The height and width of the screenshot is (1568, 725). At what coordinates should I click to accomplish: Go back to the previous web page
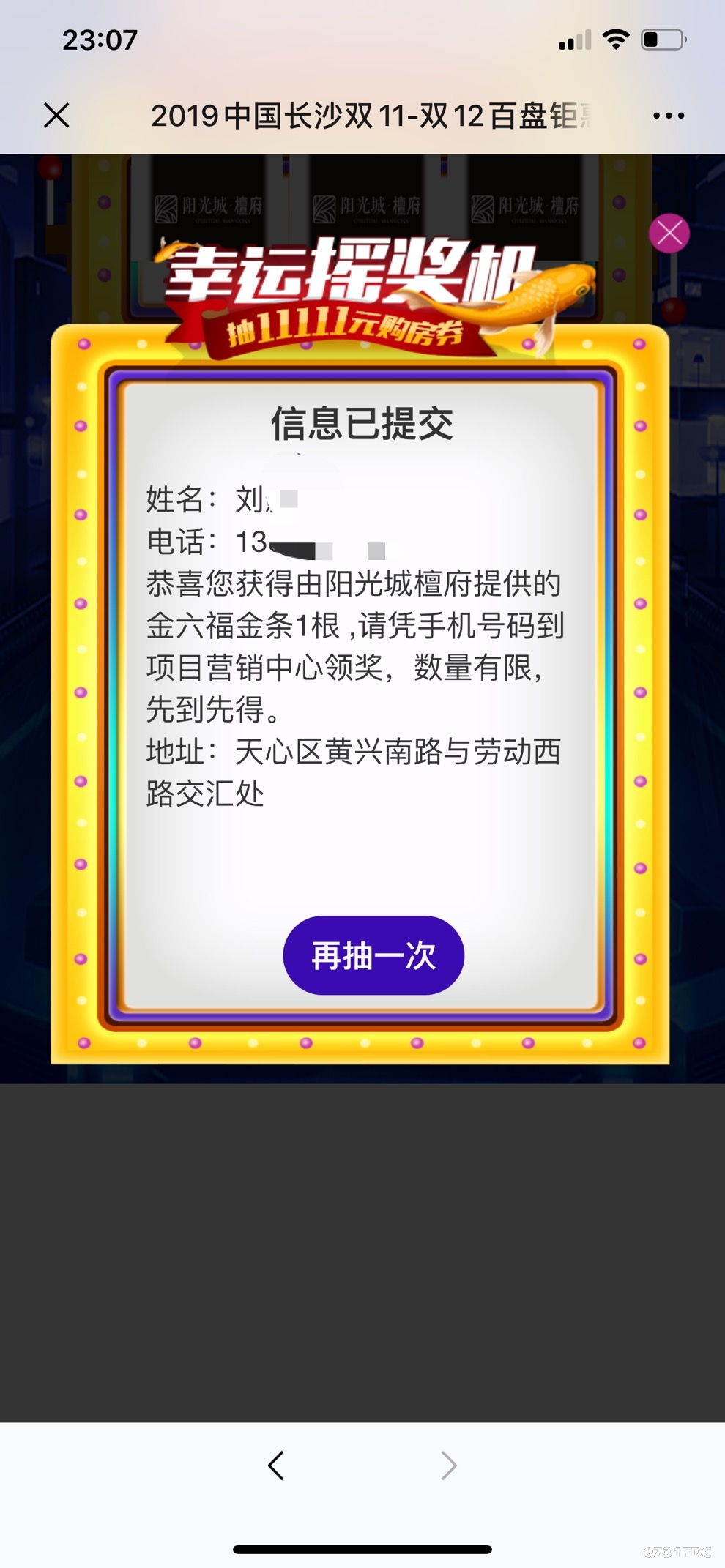[276, 1466]
